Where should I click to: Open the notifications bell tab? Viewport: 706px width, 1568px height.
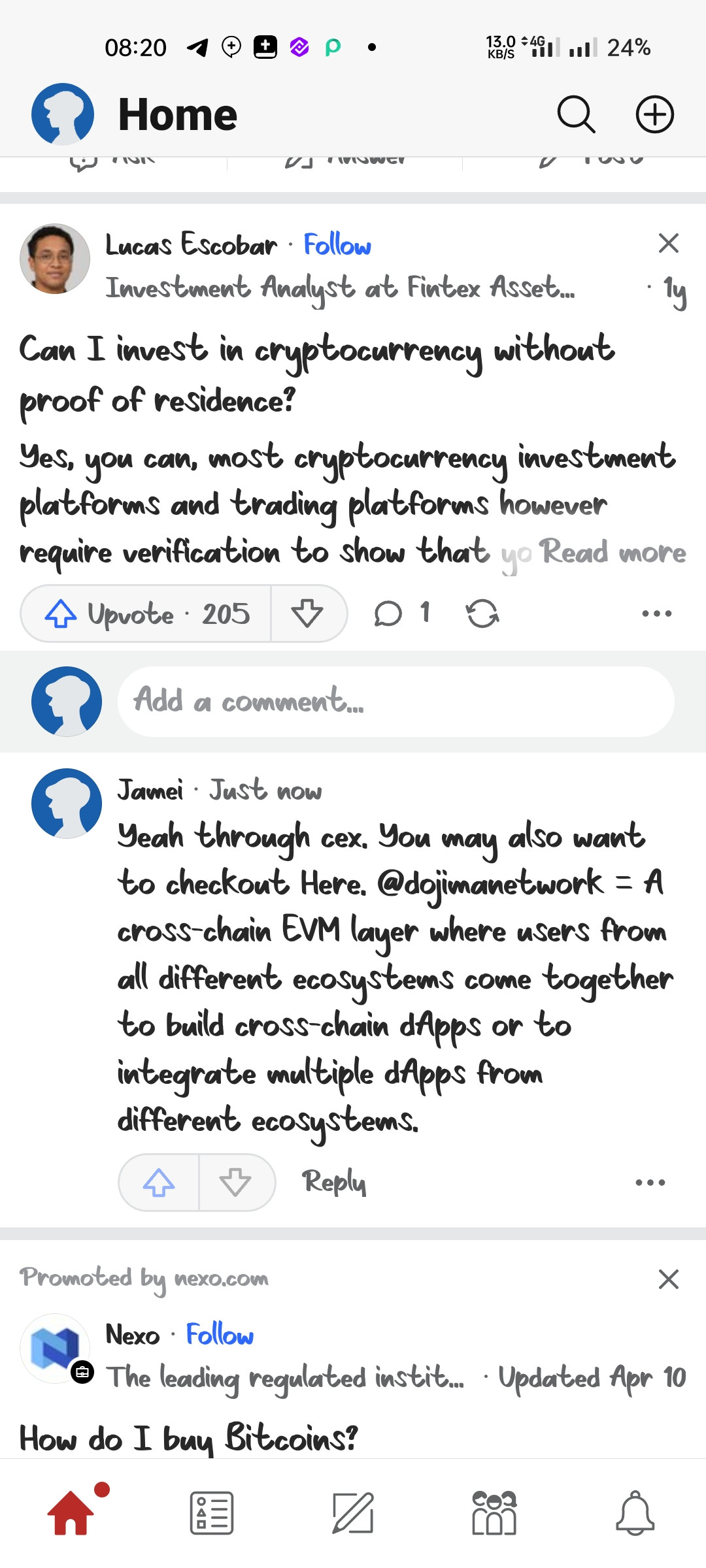(635, 1513)
